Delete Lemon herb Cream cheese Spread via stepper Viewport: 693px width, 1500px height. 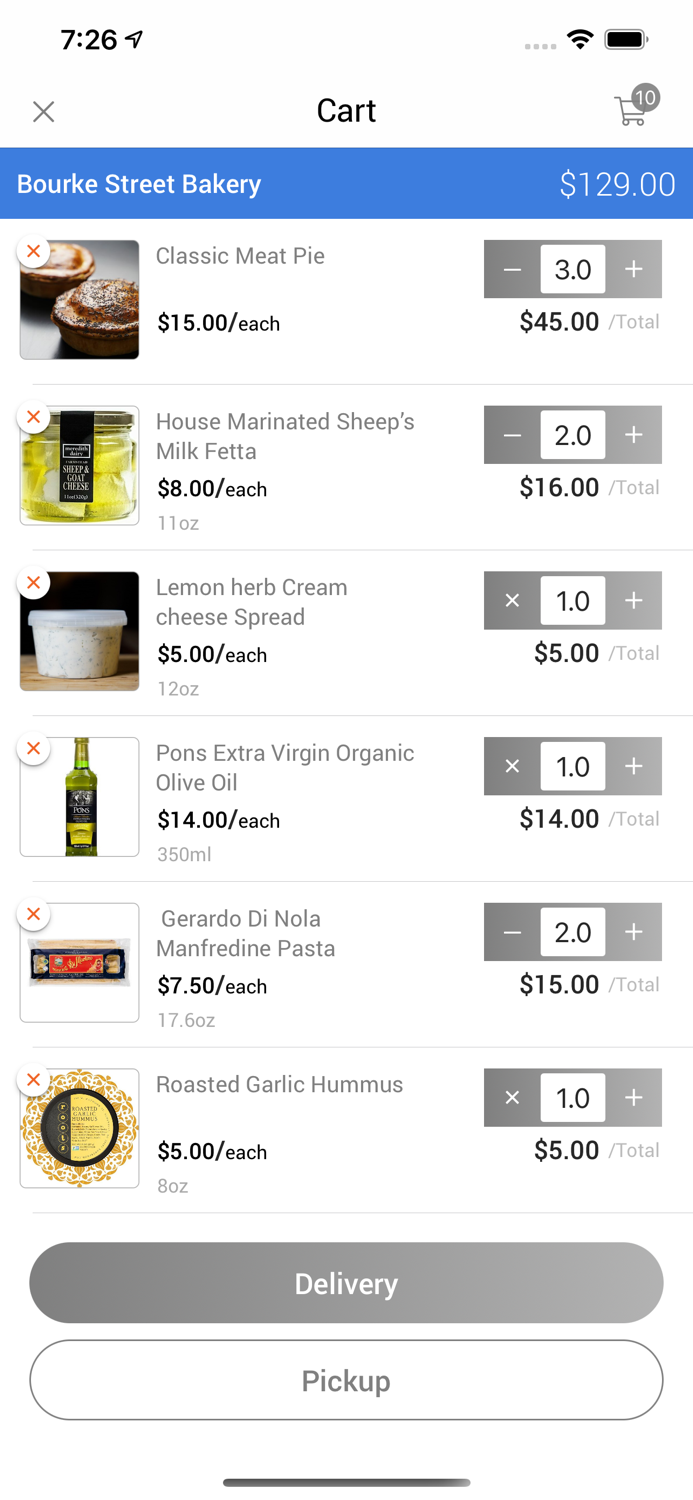click(512, 601)
